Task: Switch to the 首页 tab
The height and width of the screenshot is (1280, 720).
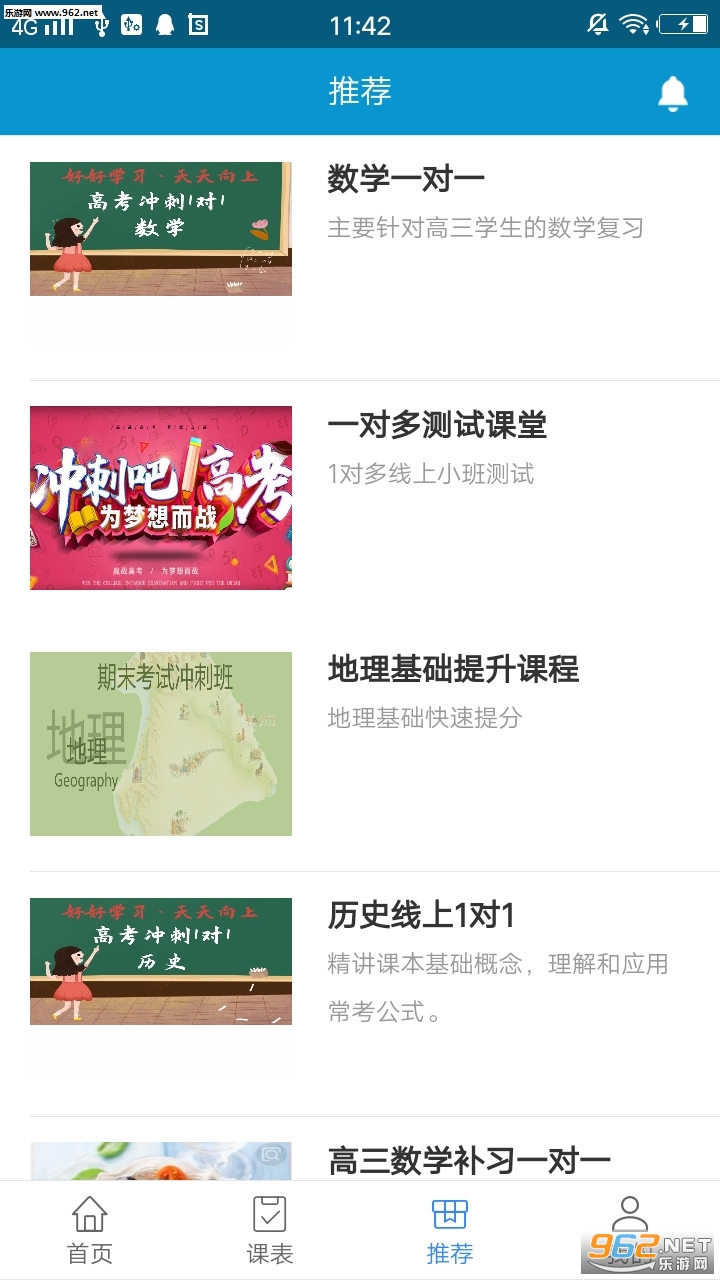Action: pos(90,1230)
